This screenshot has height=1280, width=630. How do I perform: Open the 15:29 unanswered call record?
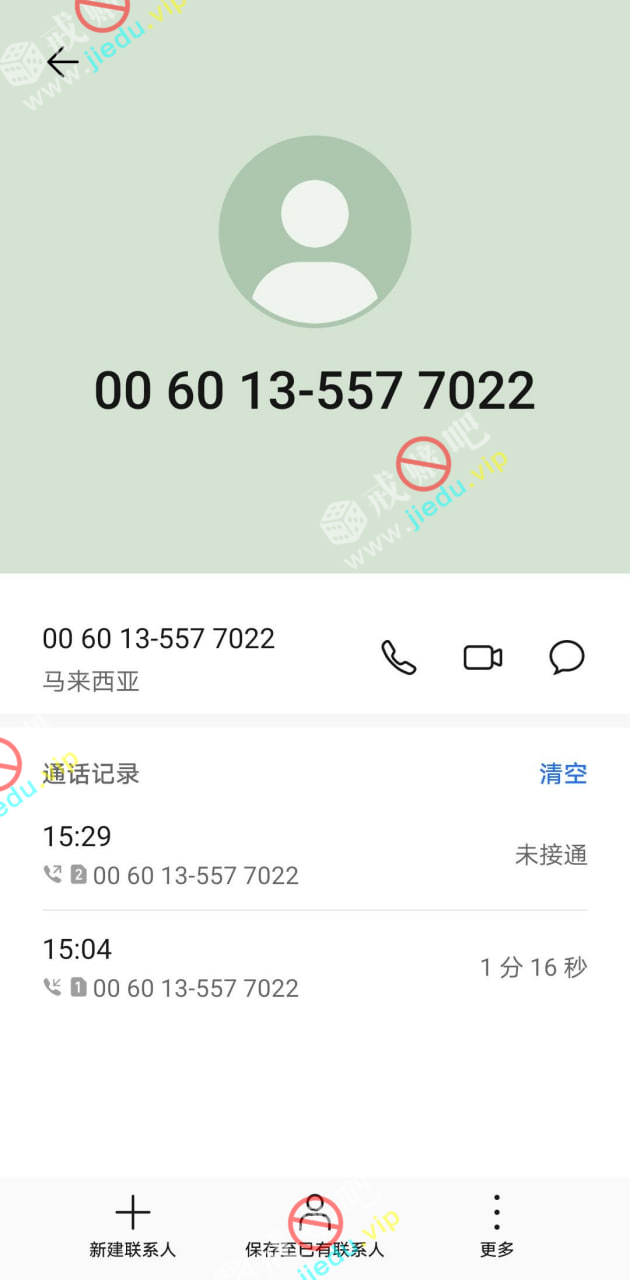coord(314,855)
